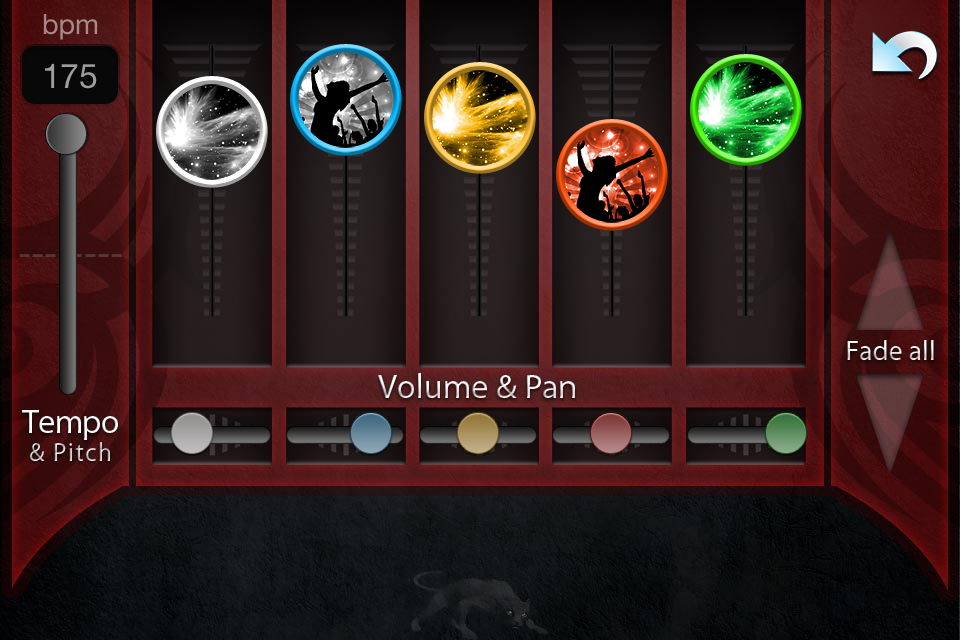
Task: Tap the white pan slider knob
Action: click(x=191, y=434)
